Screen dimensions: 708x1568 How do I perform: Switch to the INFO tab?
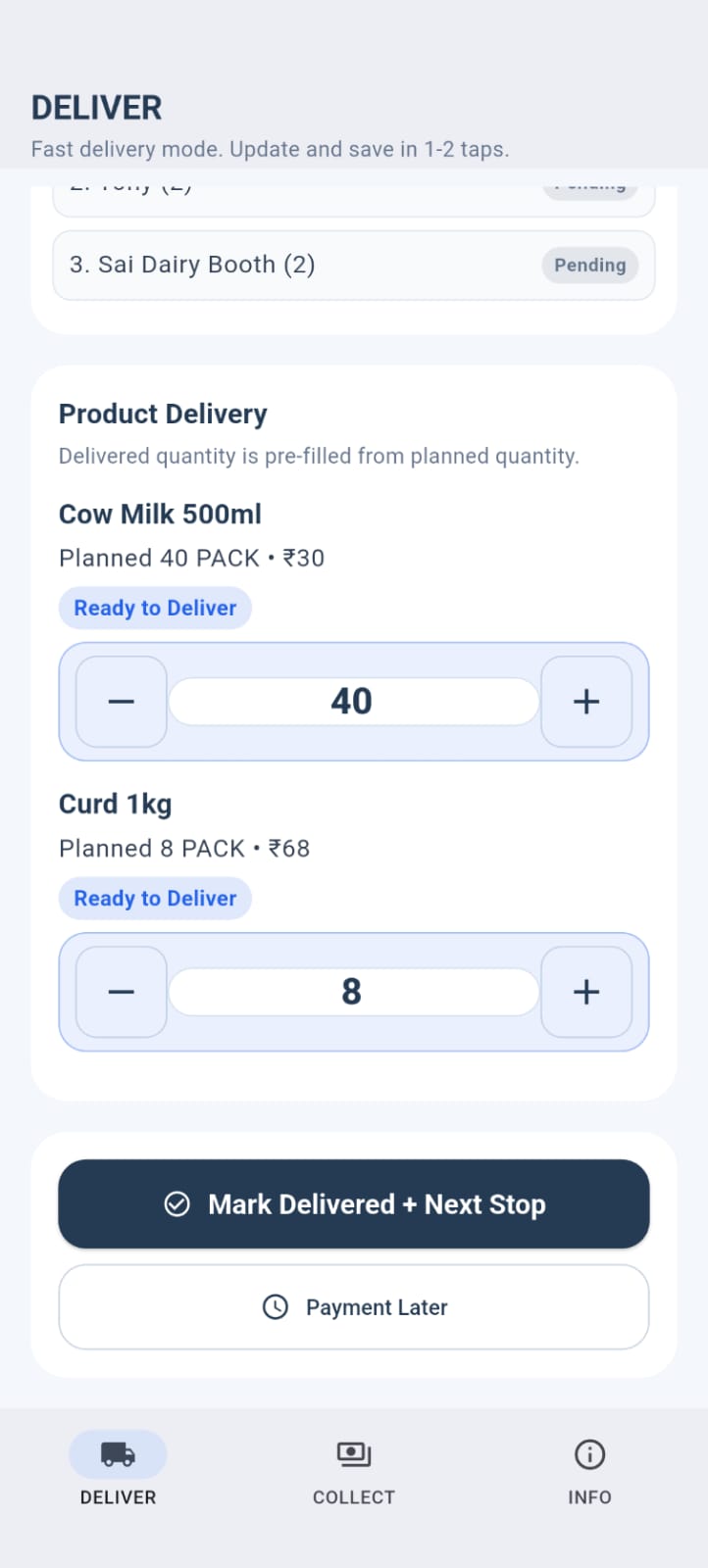(x=588, y=1470)
